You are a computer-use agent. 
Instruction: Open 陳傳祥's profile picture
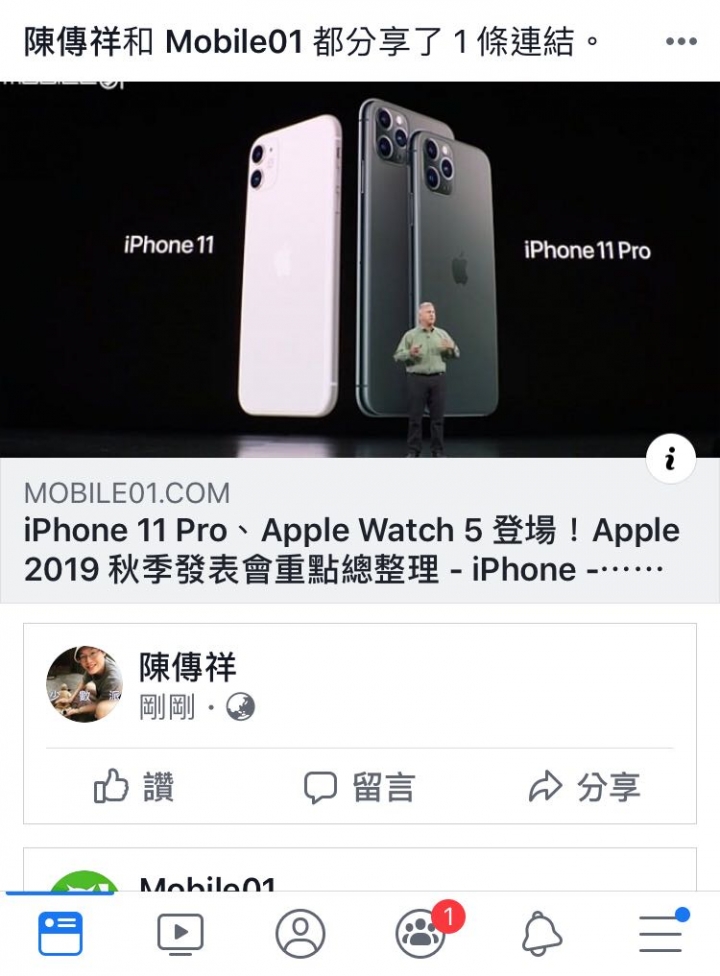[x=84, y=685]
